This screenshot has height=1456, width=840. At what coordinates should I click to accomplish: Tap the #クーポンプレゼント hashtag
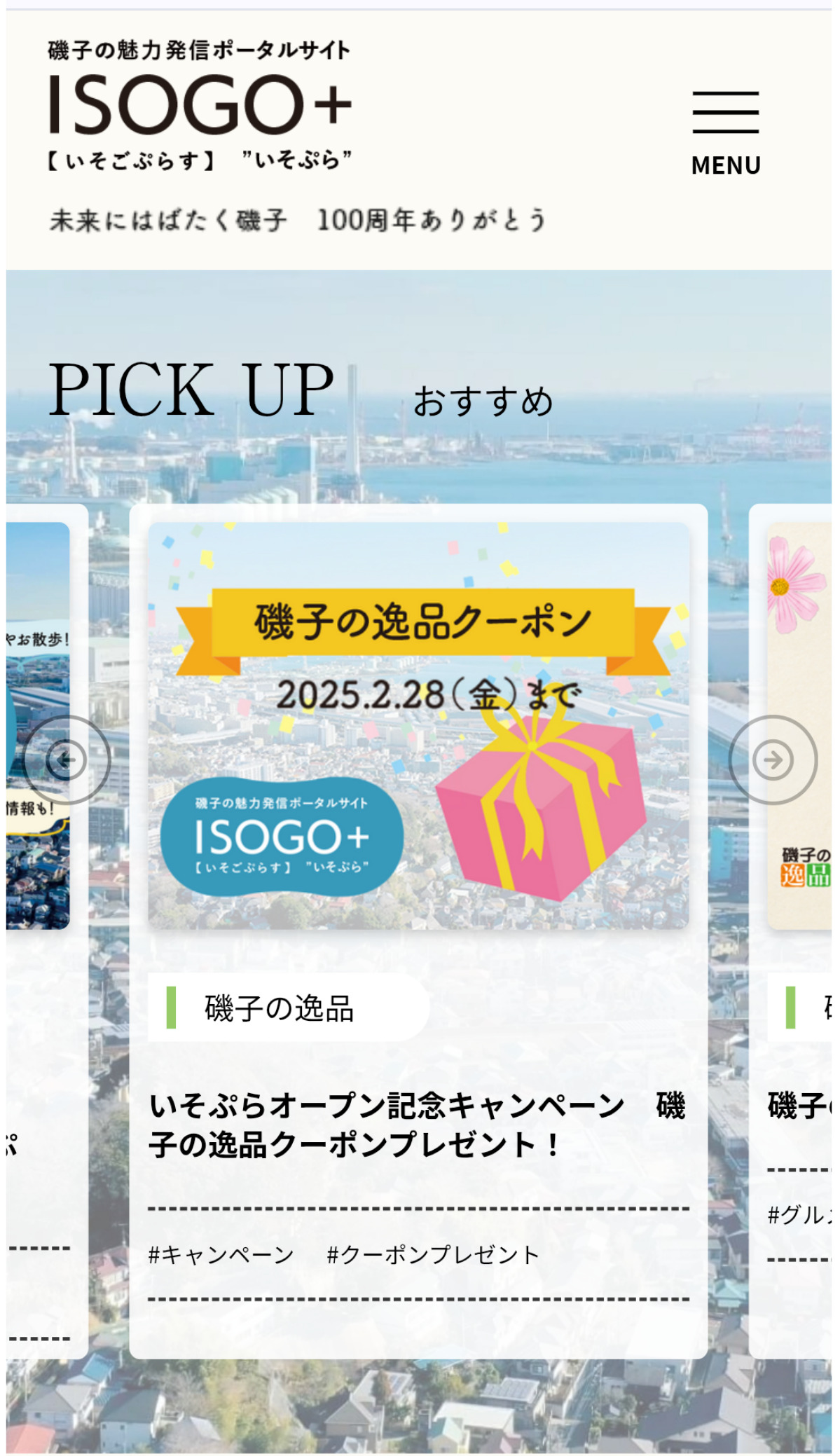(433, 1254)
